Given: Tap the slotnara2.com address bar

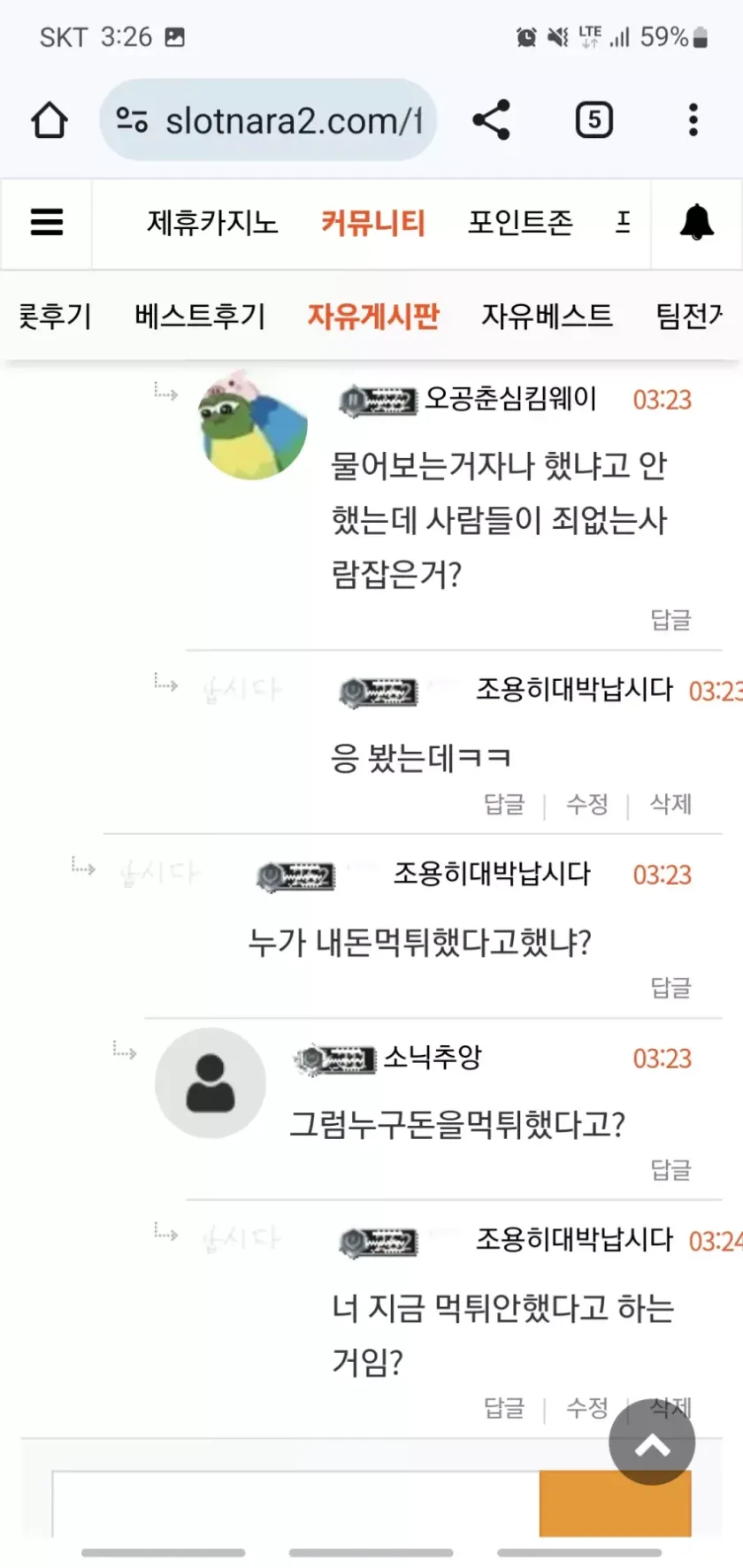Looking at the screenshot, I should click(x=269, y=120).
